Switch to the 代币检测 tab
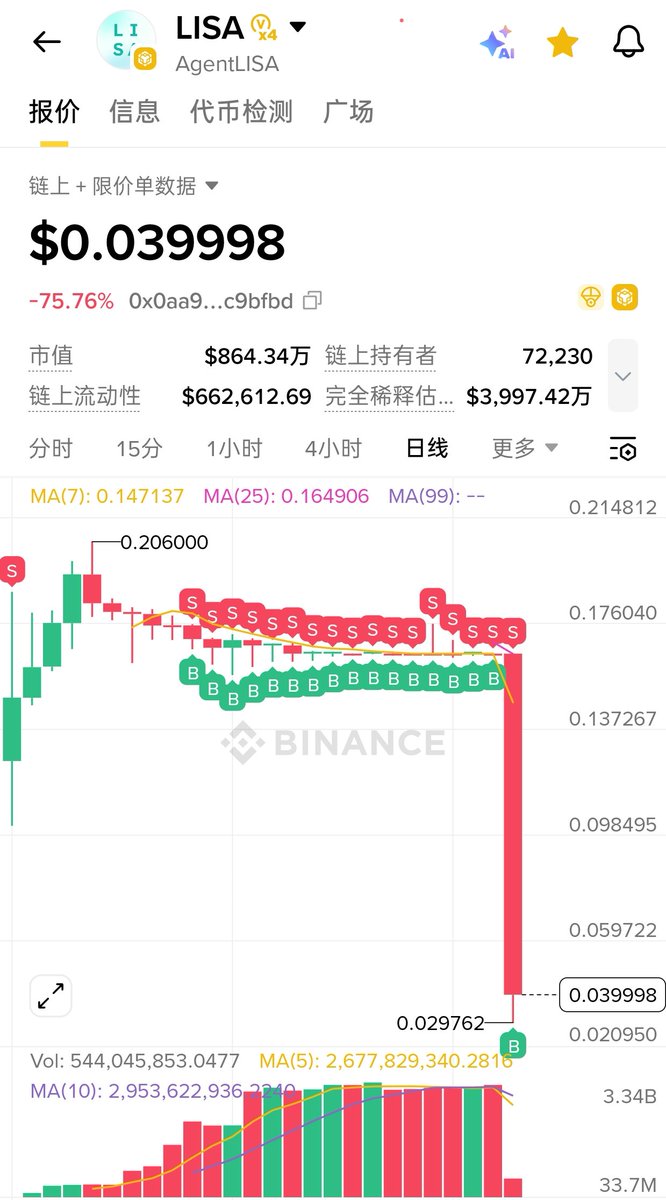 pyautogui.click(x=241, y=111)
